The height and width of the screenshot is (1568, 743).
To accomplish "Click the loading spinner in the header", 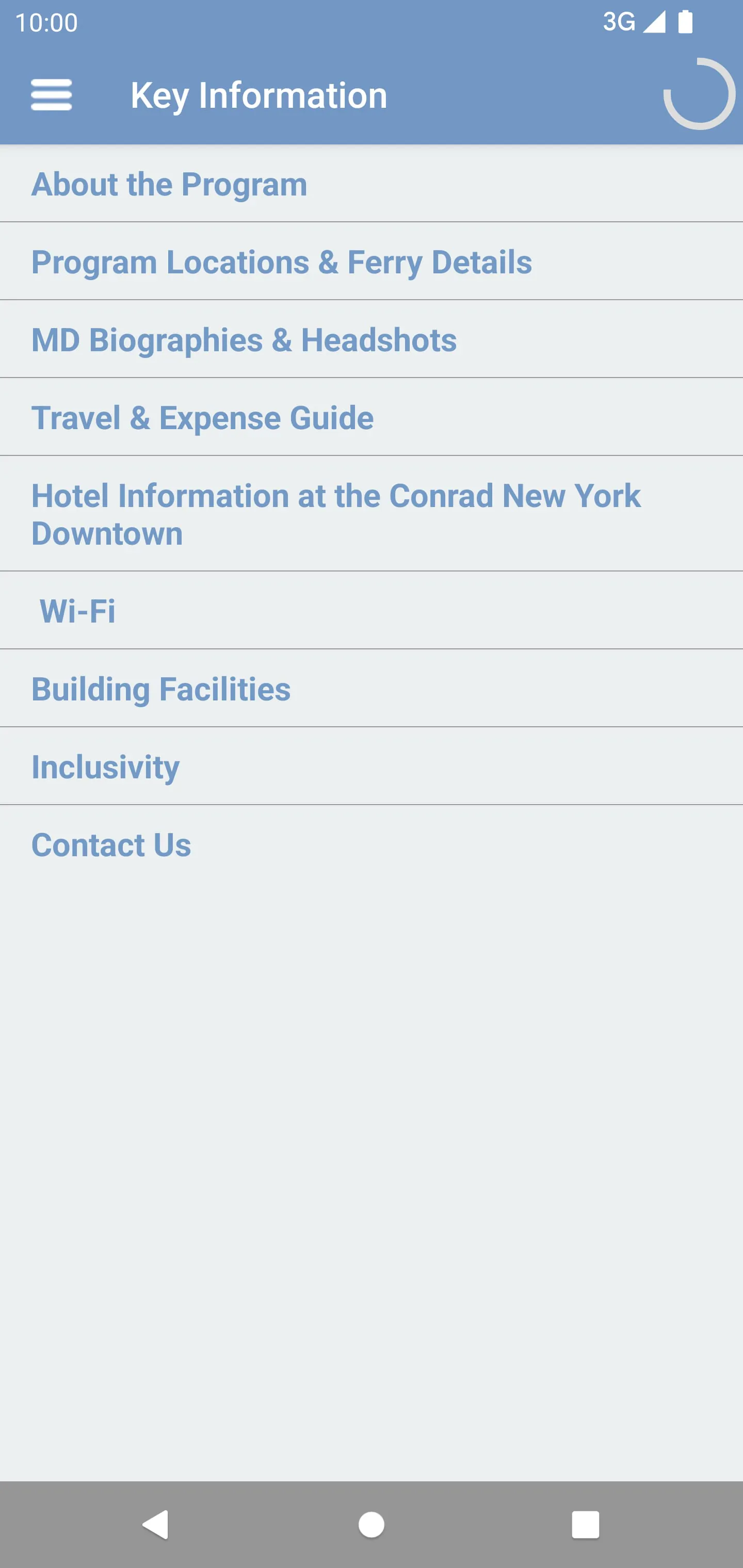I will [699, 94].
